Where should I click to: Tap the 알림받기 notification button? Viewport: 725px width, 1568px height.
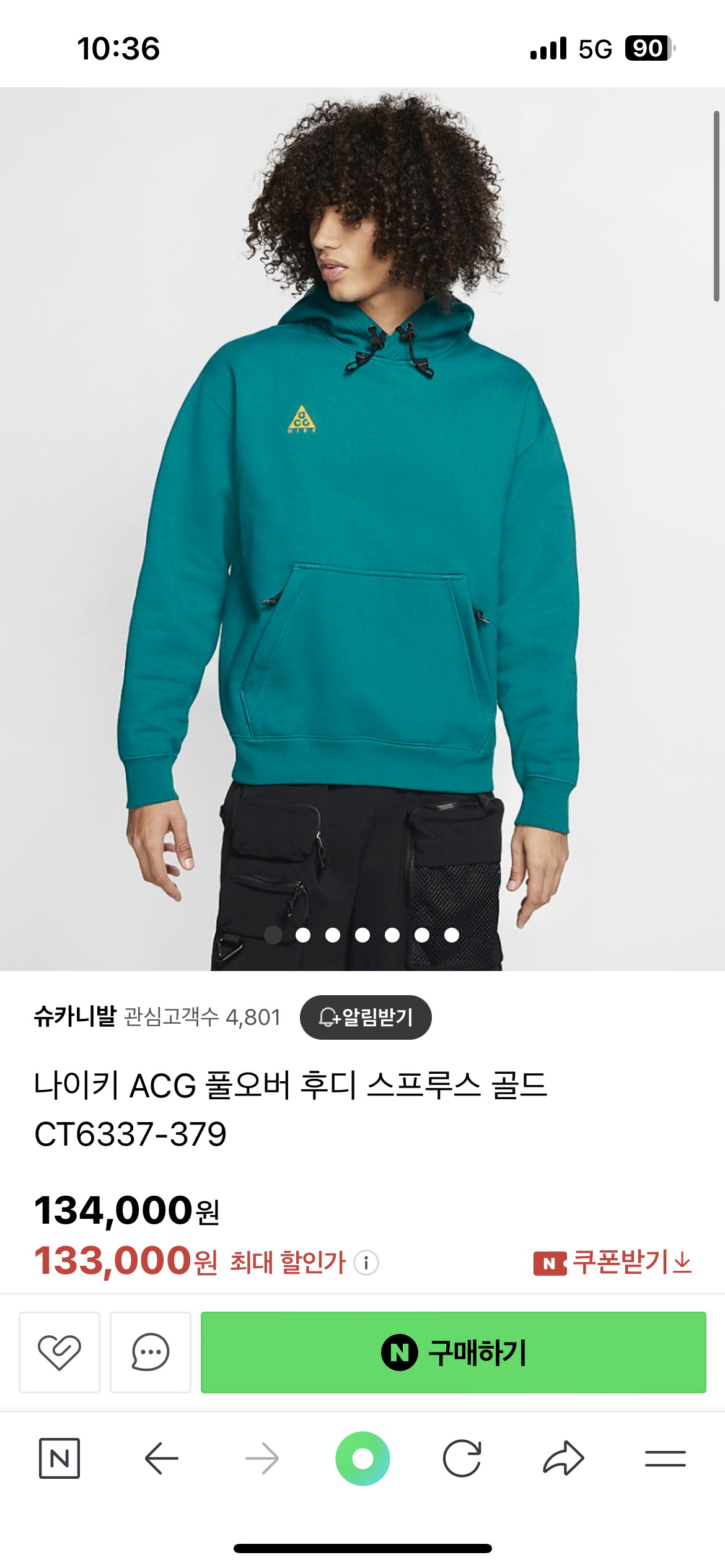pyautogui.click(x=365, y=1017)
